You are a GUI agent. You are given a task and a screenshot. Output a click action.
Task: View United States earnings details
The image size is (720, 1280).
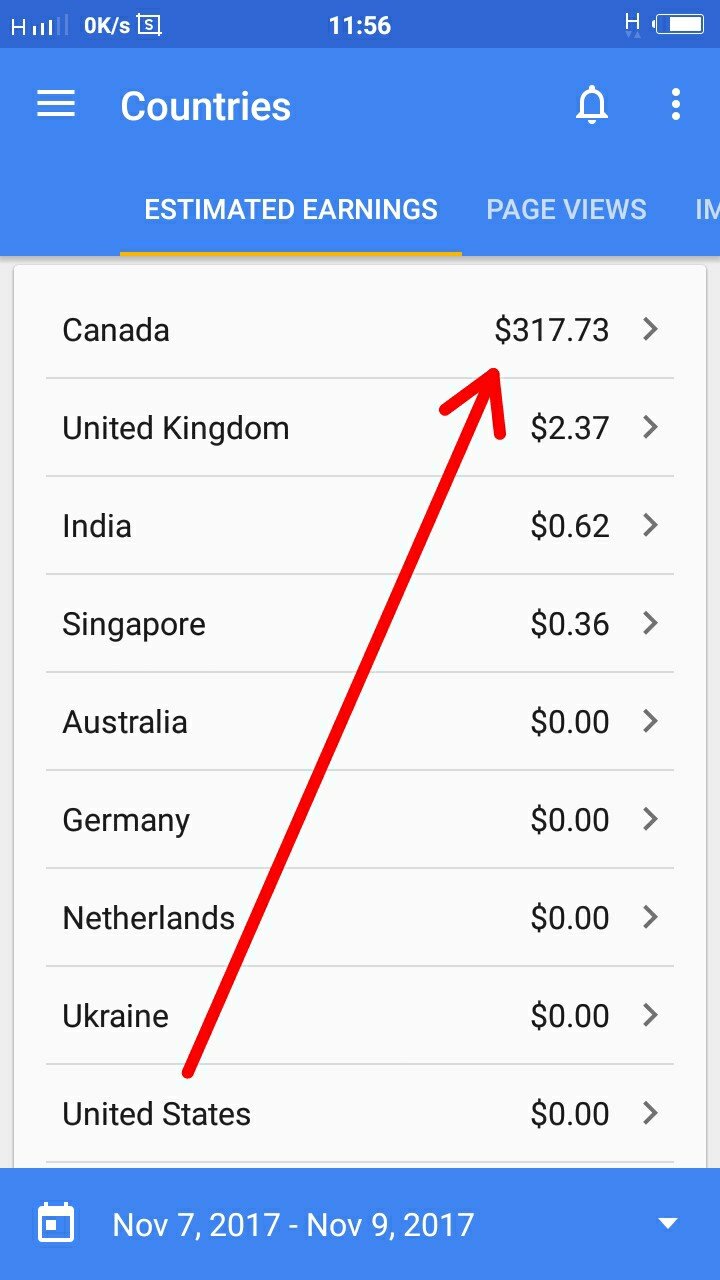point(360,1114)
